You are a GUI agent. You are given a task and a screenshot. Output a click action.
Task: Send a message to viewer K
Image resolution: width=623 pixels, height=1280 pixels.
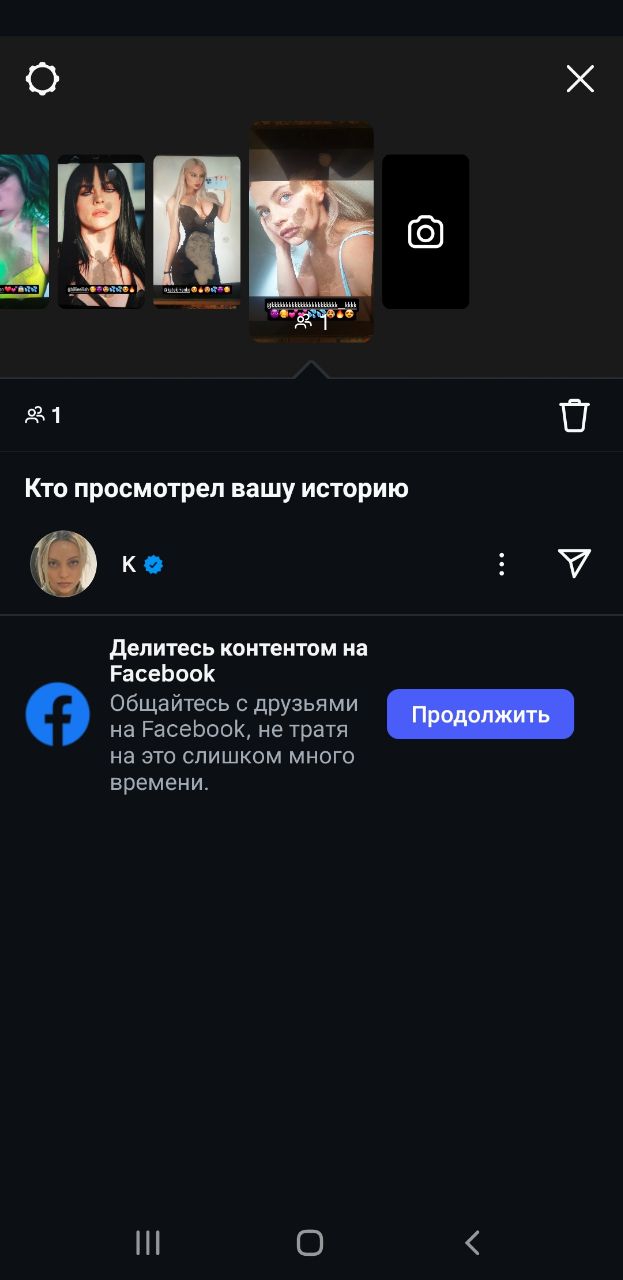point(574,564)
